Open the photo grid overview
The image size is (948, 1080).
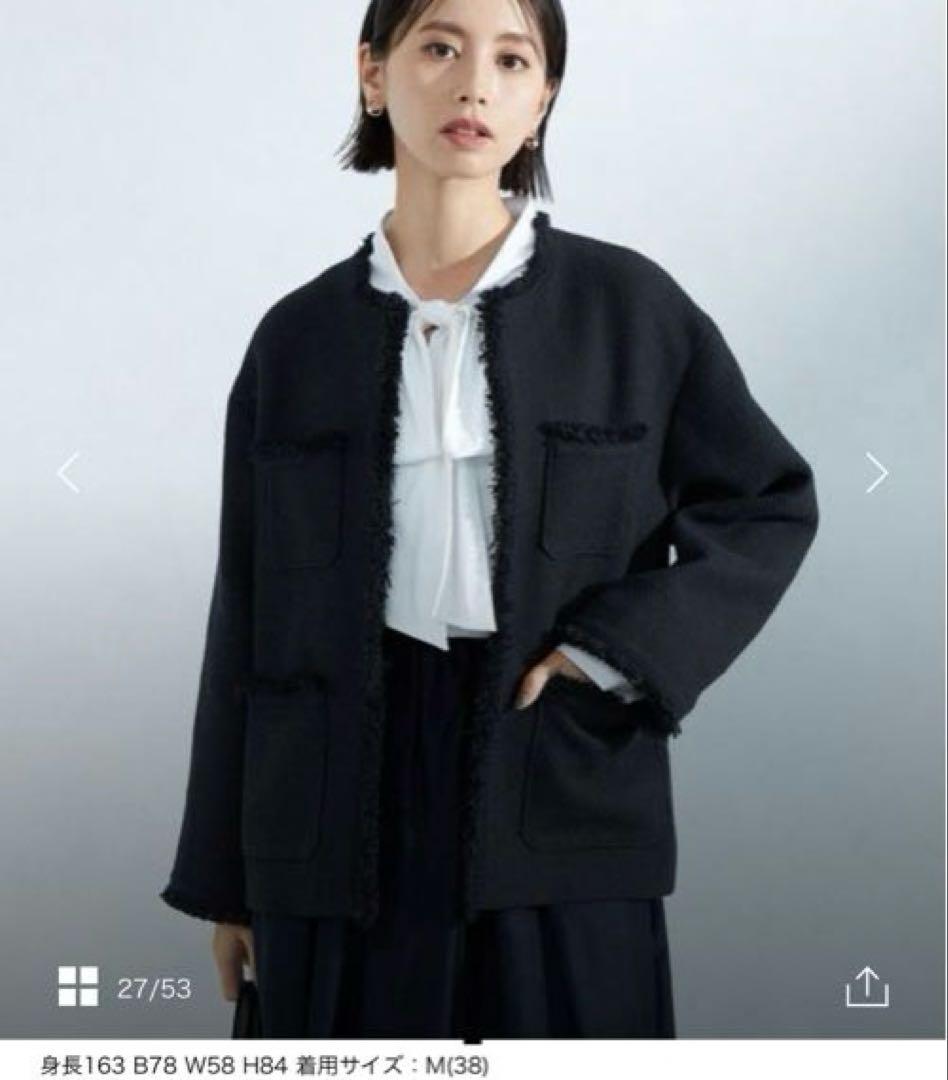(x=78, y=986)
